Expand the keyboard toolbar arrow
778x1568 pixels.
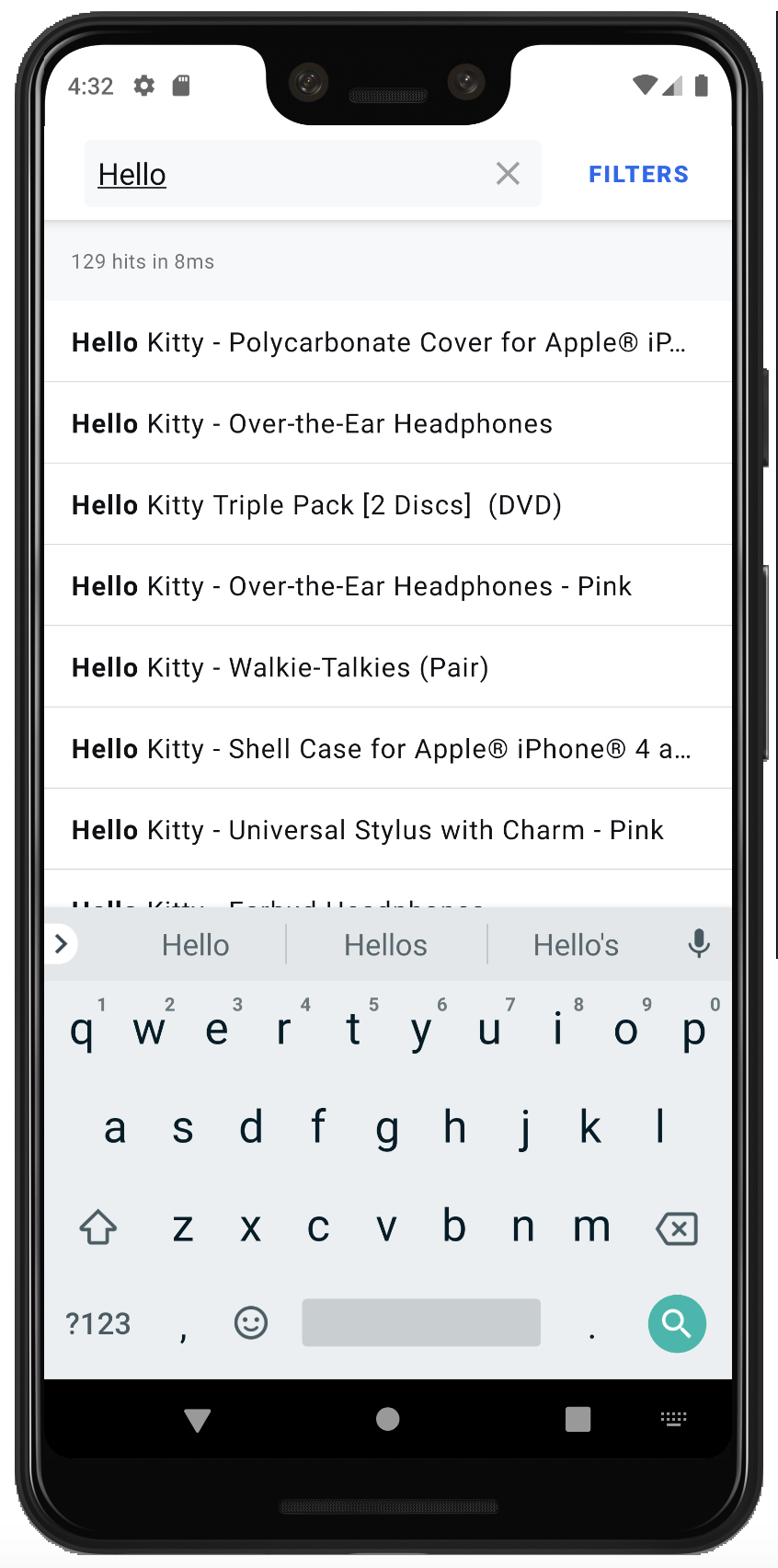(x=62, y=944)
